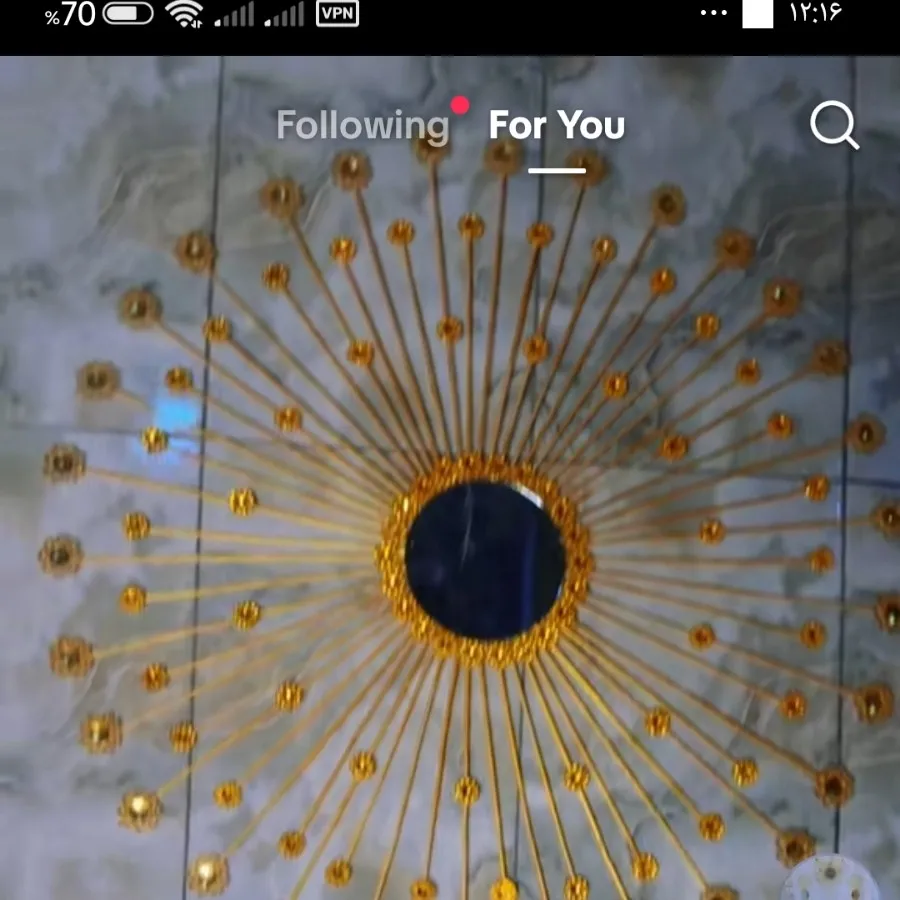Screen dimensions: 900x900
Task: Select the For You tab
Action: 557,126
